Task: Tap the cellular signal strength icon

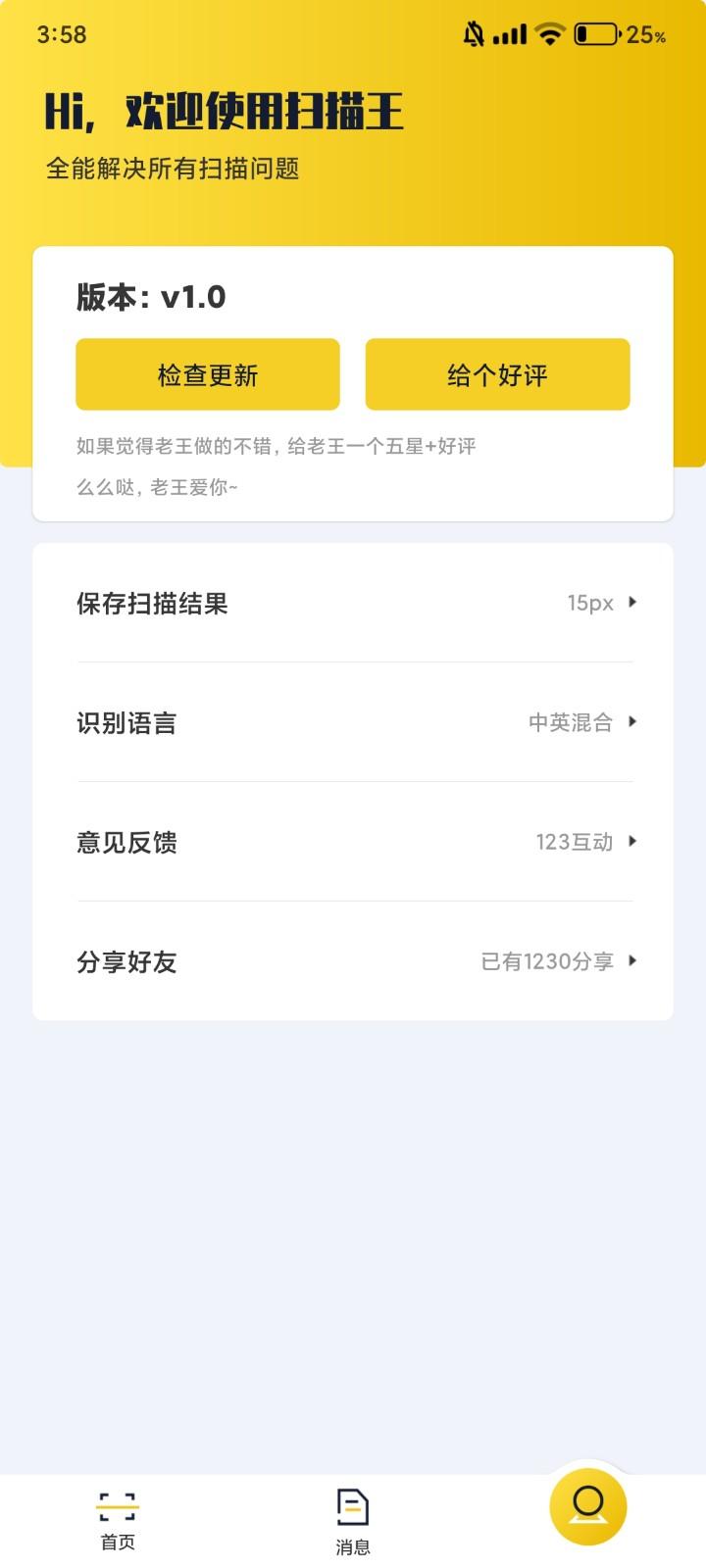Action: (508, 33)
